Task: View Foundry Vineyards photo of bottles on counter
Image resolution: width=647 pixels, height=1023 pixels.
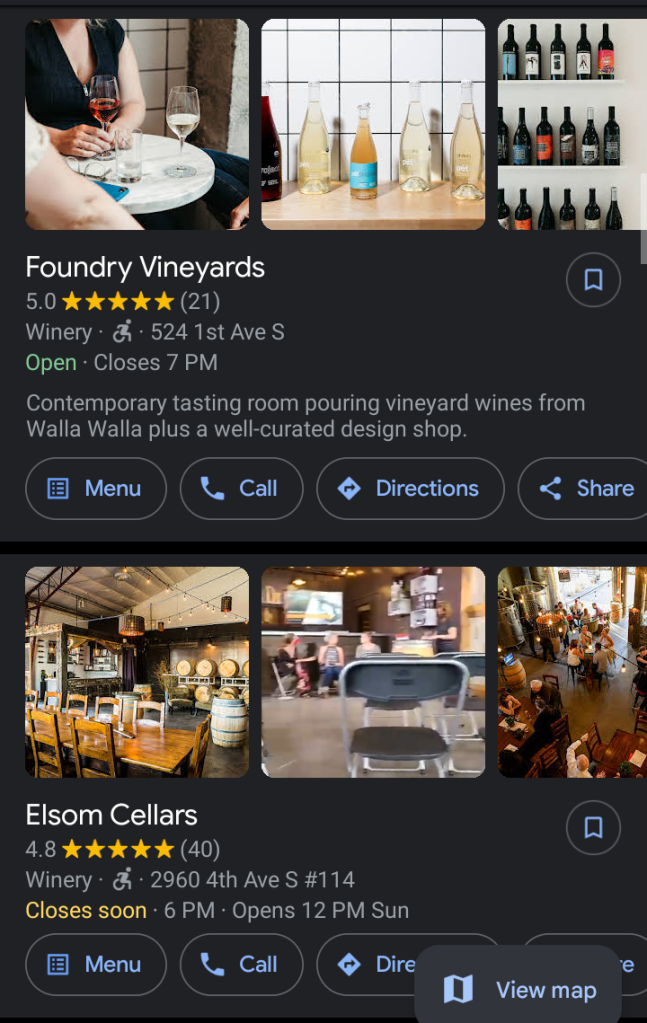Action: click(373, 124)
